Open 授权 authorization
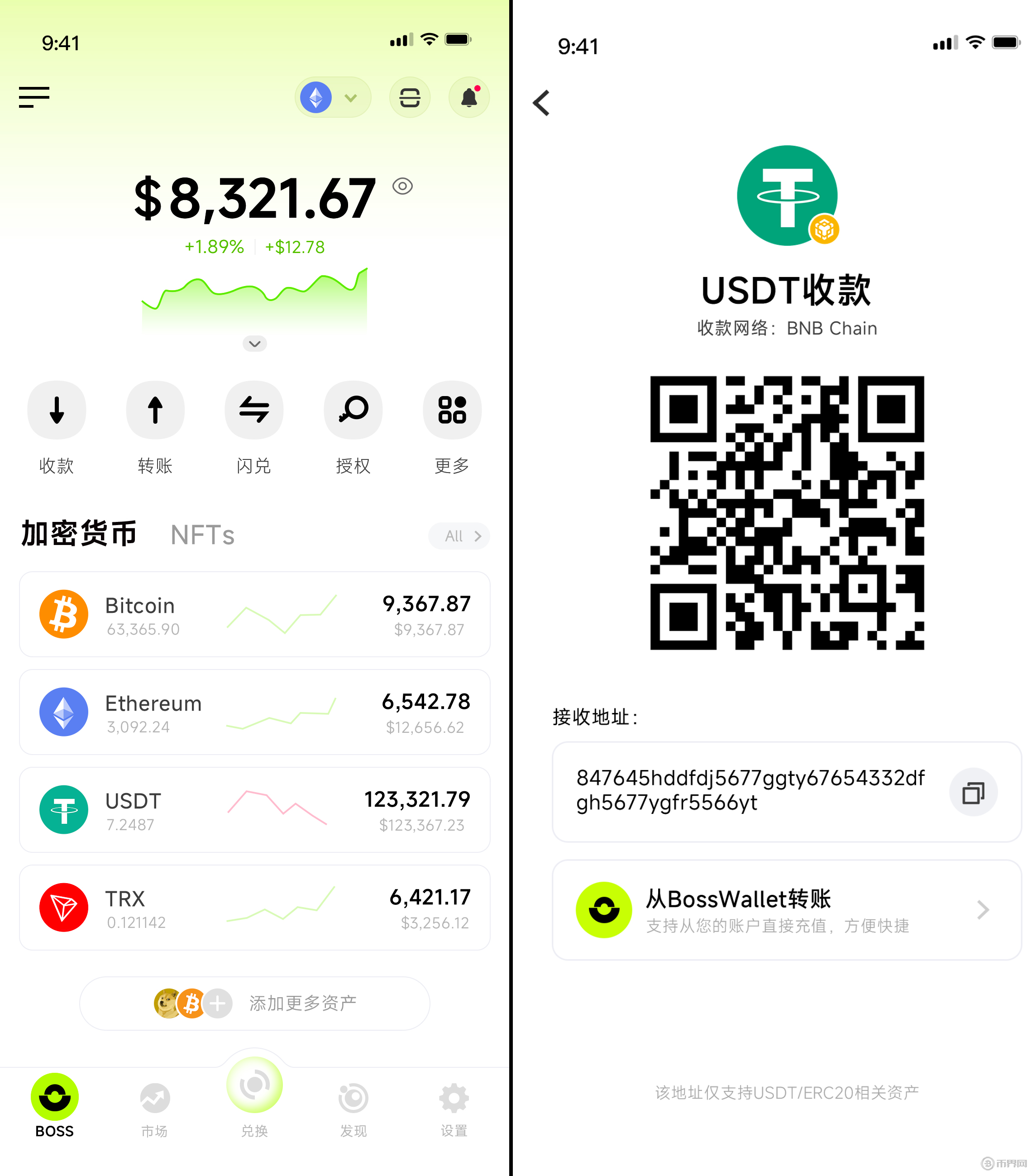 353,410
